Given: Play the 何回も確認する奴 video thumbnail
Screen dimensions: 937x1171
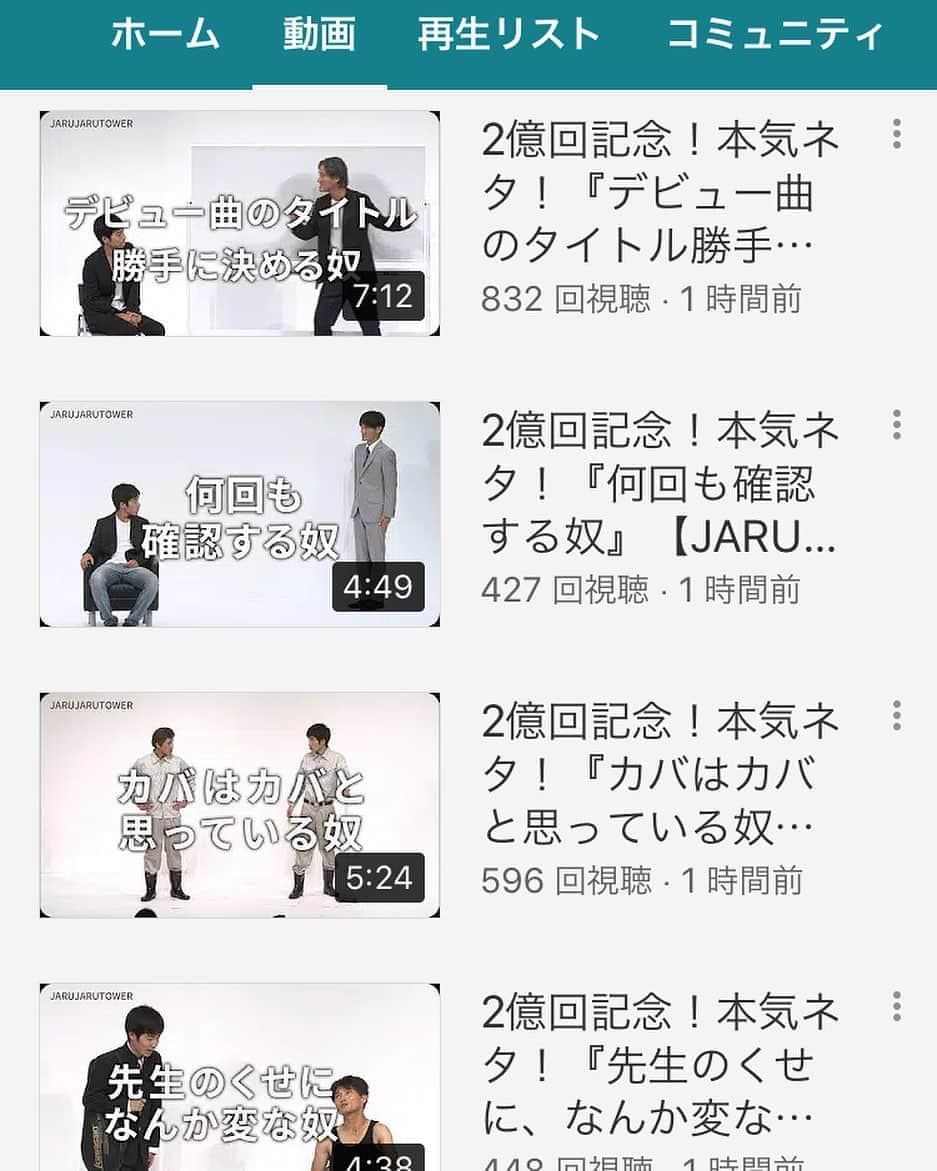Looking at the screenshot, I should 240,514.
